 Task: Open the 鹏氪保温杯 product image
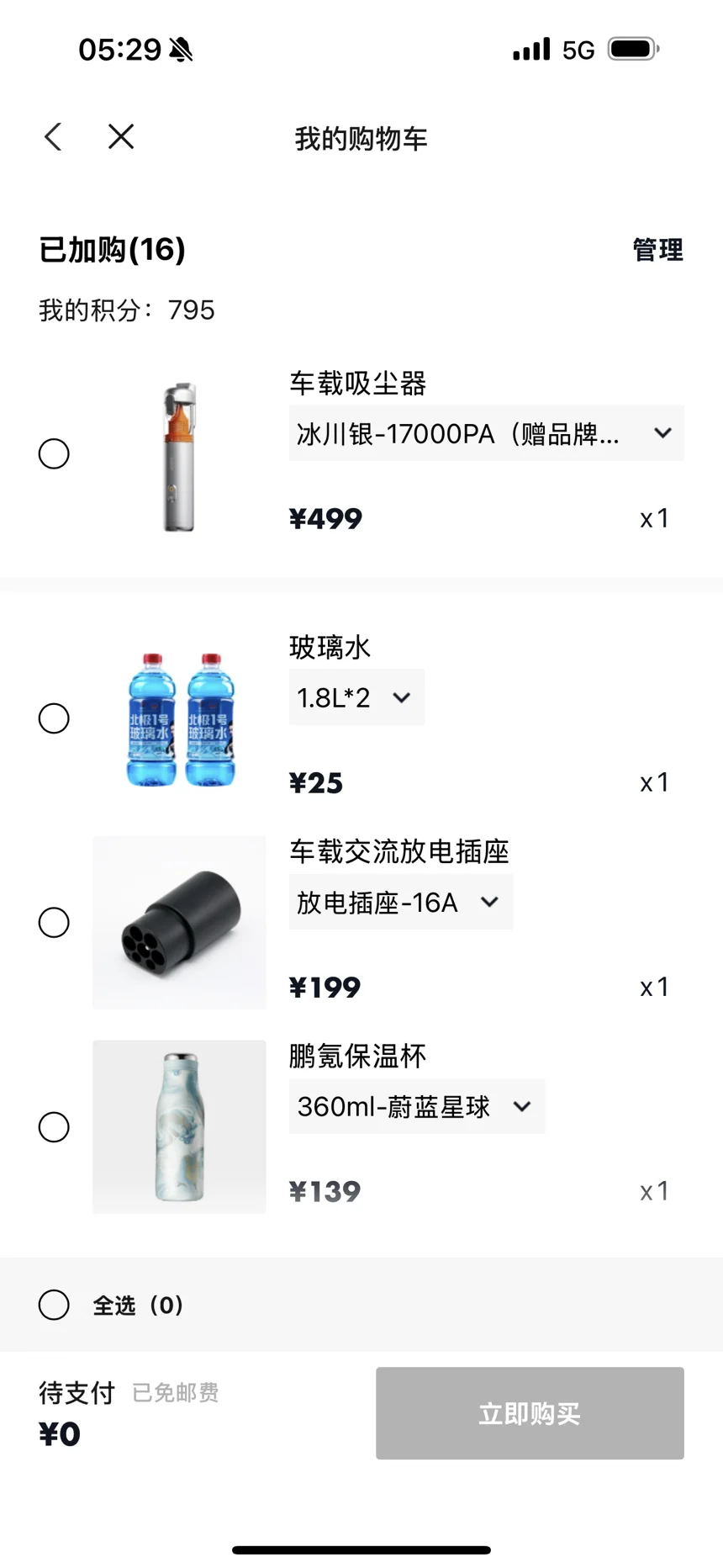click(179, 1126)
